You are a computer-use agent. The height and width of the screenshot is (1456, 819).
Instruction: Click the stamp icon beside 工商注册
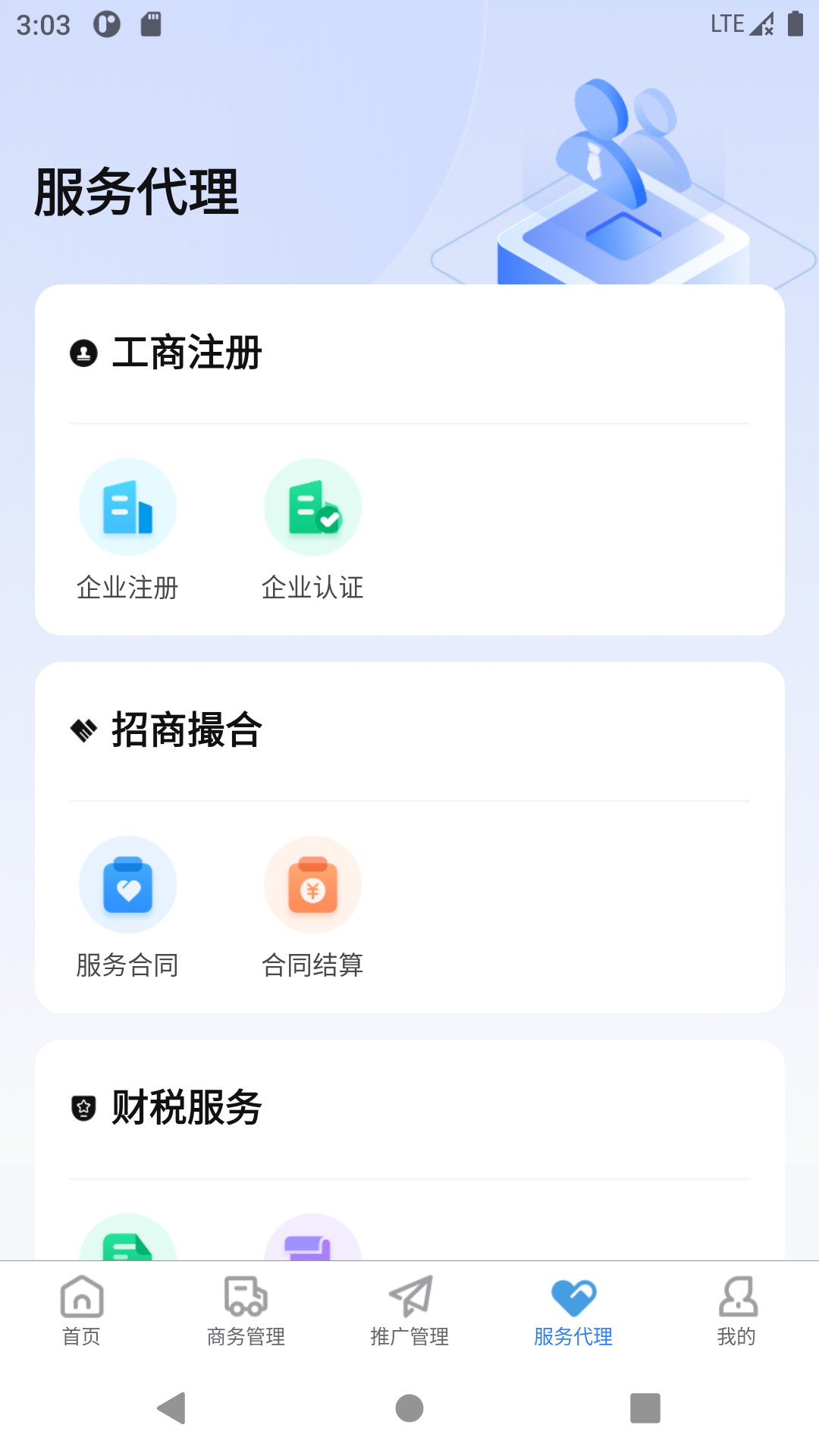tap(83, 351)
